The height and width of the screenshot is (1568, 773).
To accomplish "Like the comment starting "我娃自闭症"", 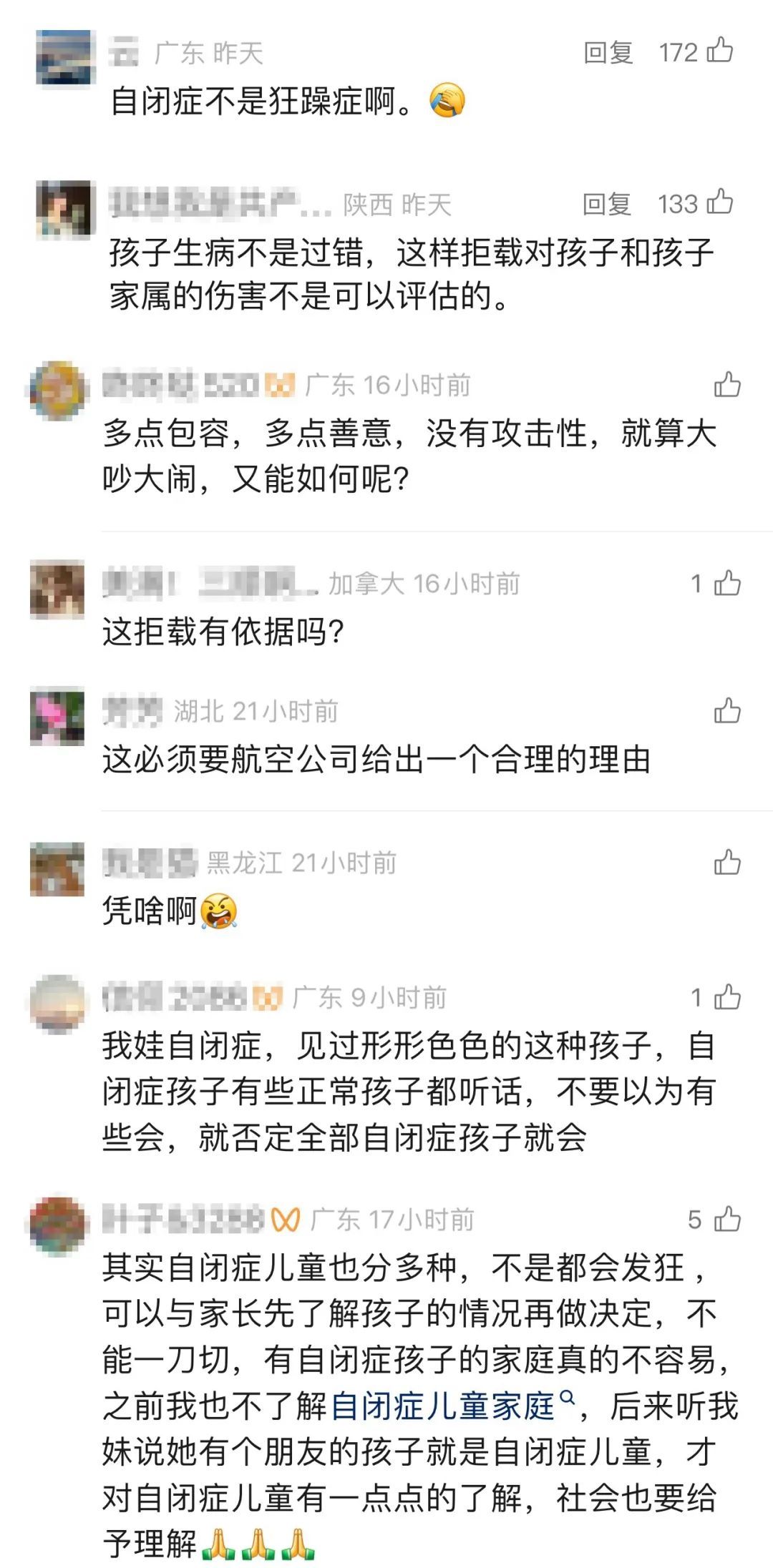I will tap(727, 997).
